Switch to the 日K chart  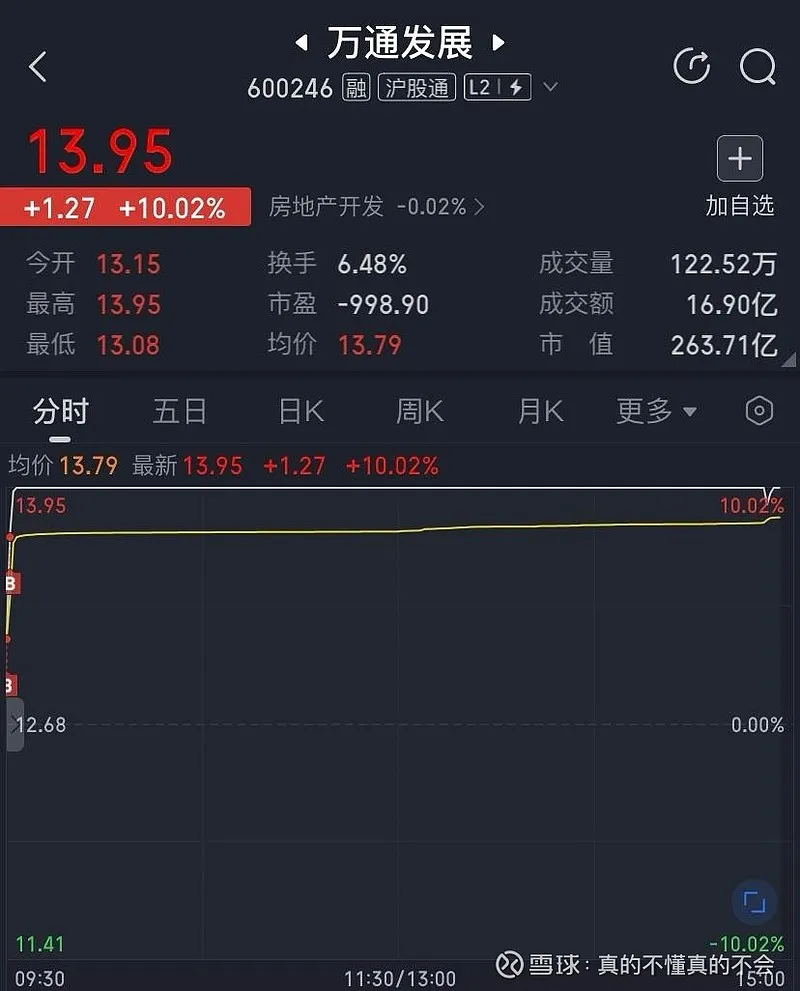(x=301, y=411)
